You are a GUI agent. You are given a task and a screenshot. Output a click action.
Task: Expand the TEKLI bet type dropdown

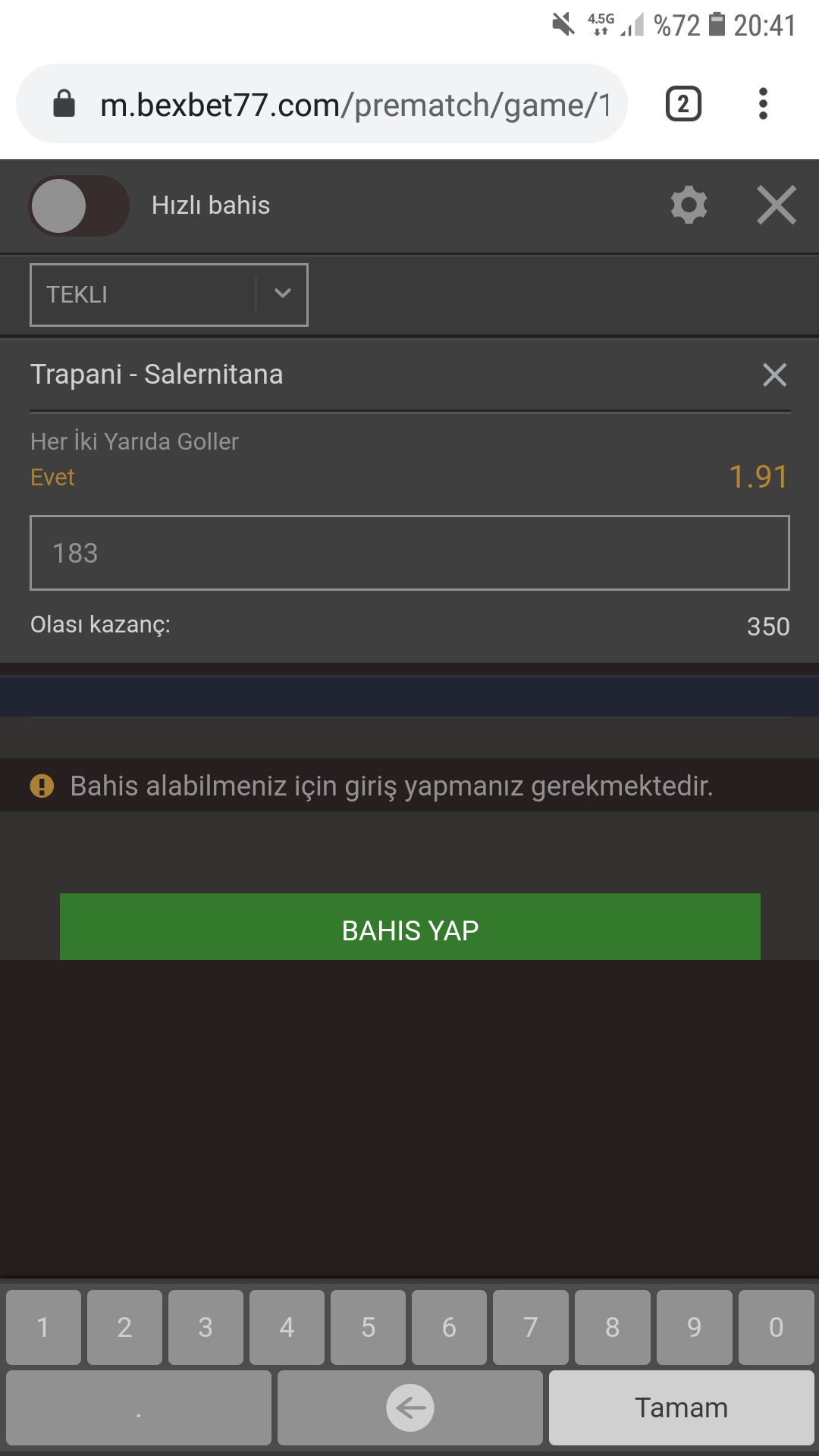point(169,294)
